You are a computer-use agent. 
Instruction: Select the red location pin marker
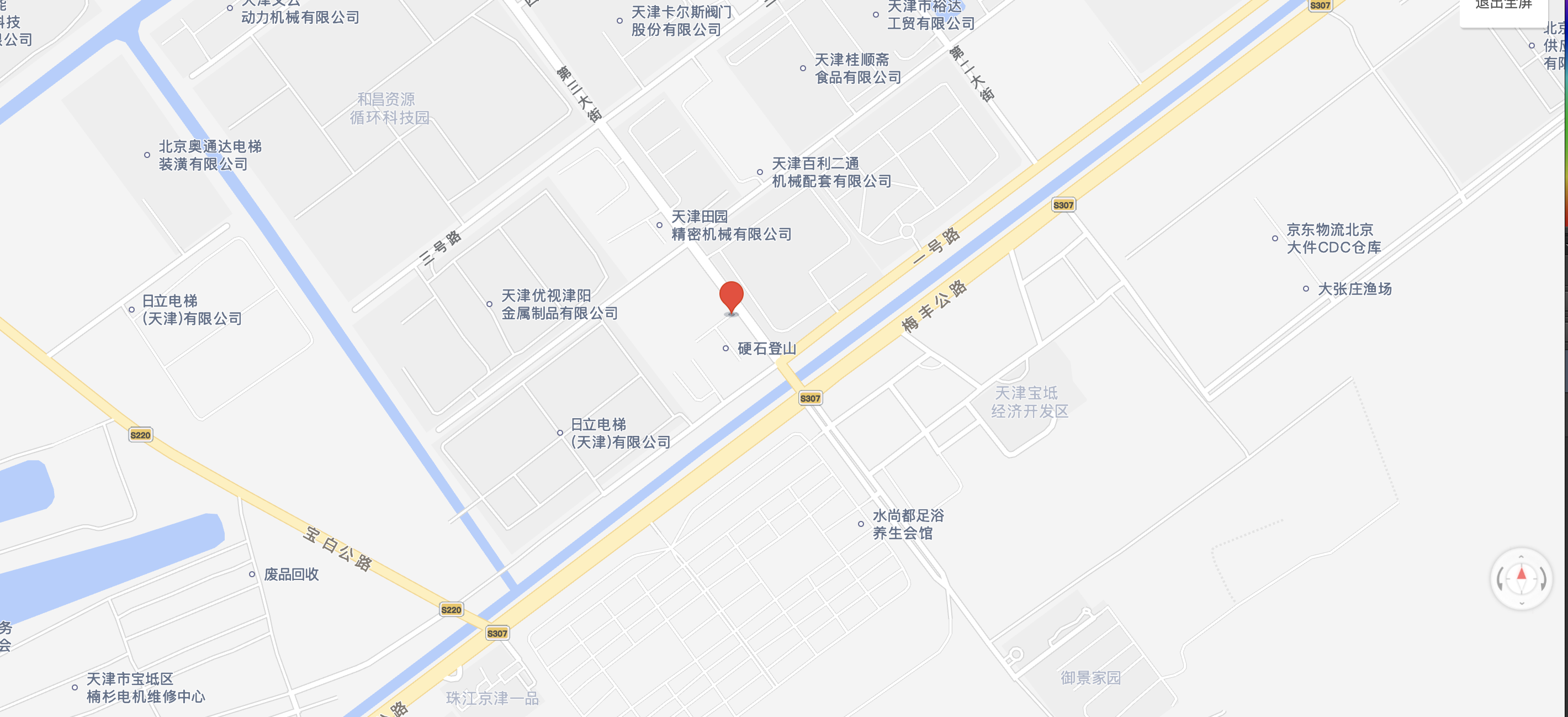731,296
